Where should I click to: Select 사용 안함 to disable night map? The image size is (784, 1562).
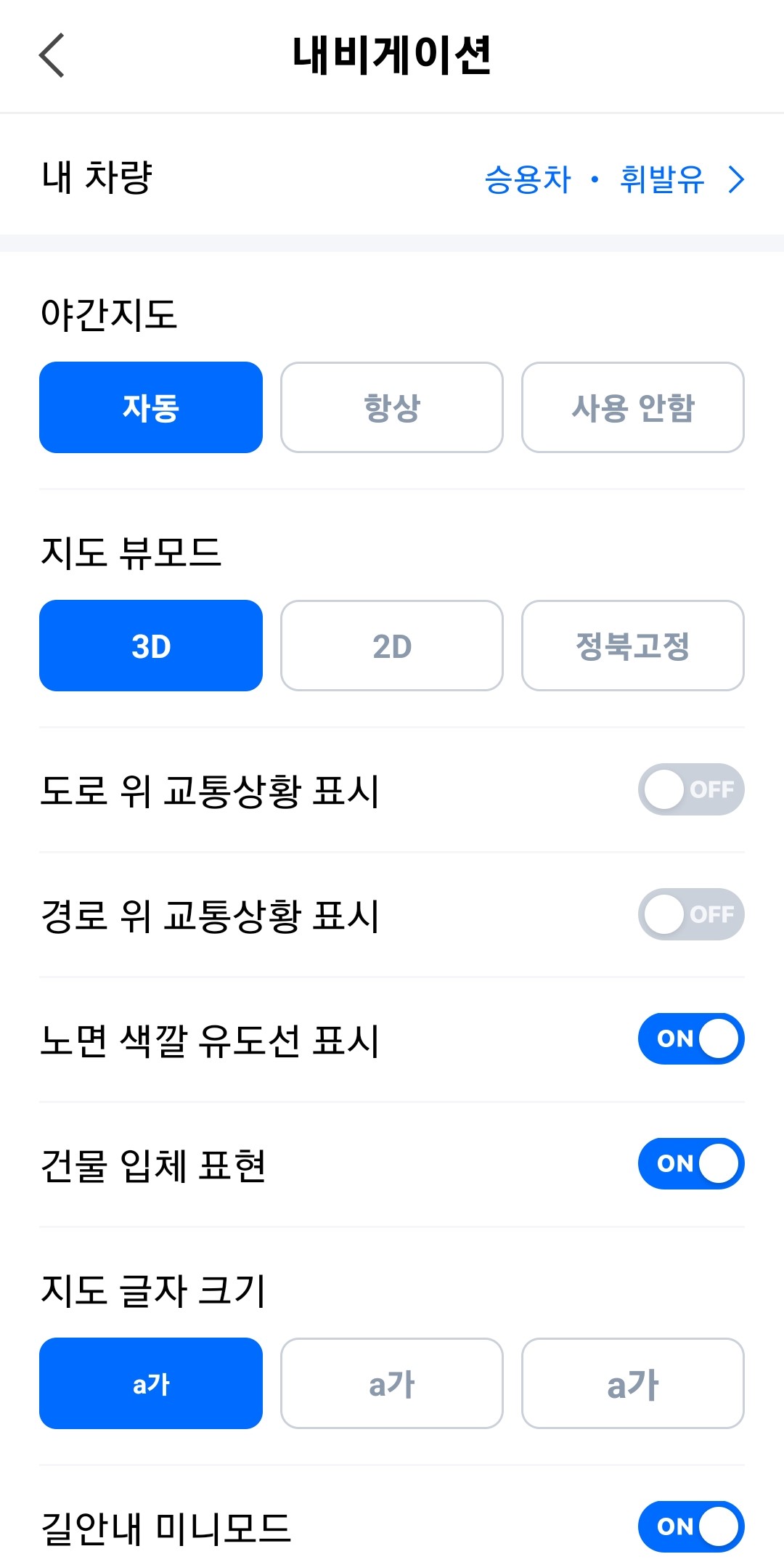632,407
